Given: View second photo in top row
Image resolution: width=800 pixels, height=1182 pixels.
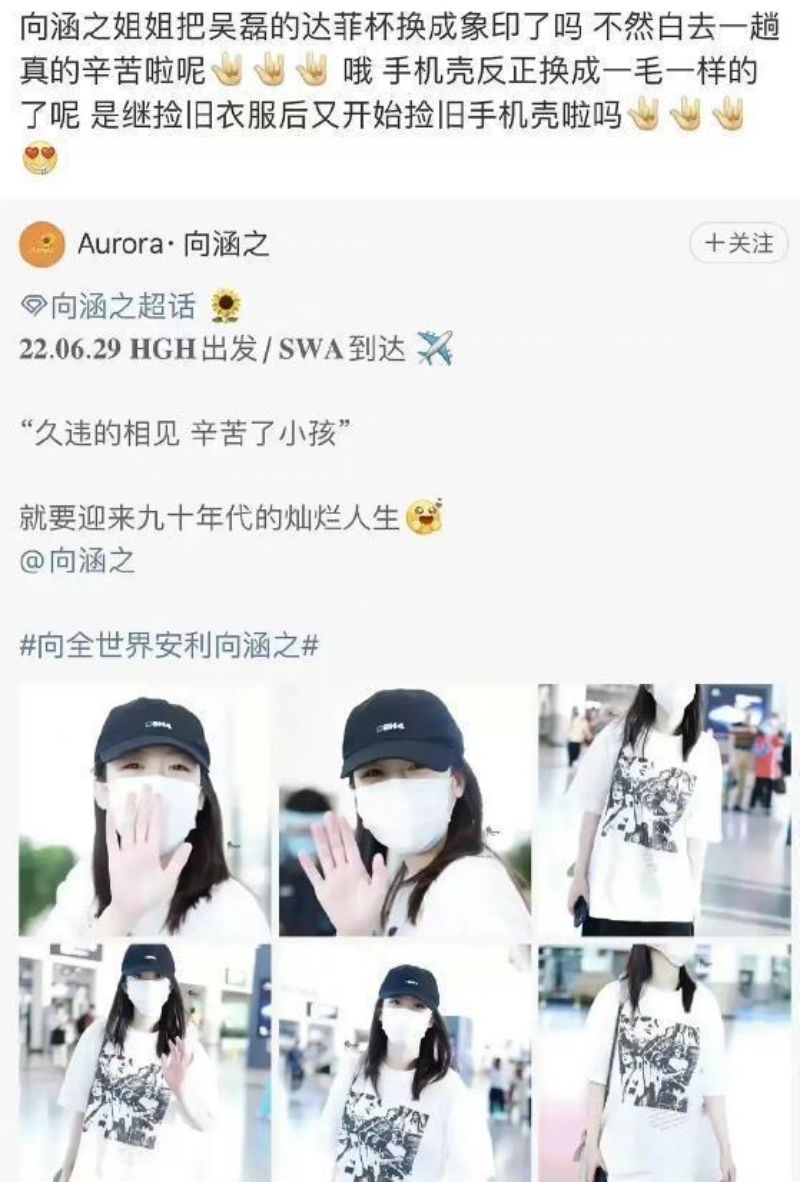Looking at the screenshot, I should (x=404, y=811).
